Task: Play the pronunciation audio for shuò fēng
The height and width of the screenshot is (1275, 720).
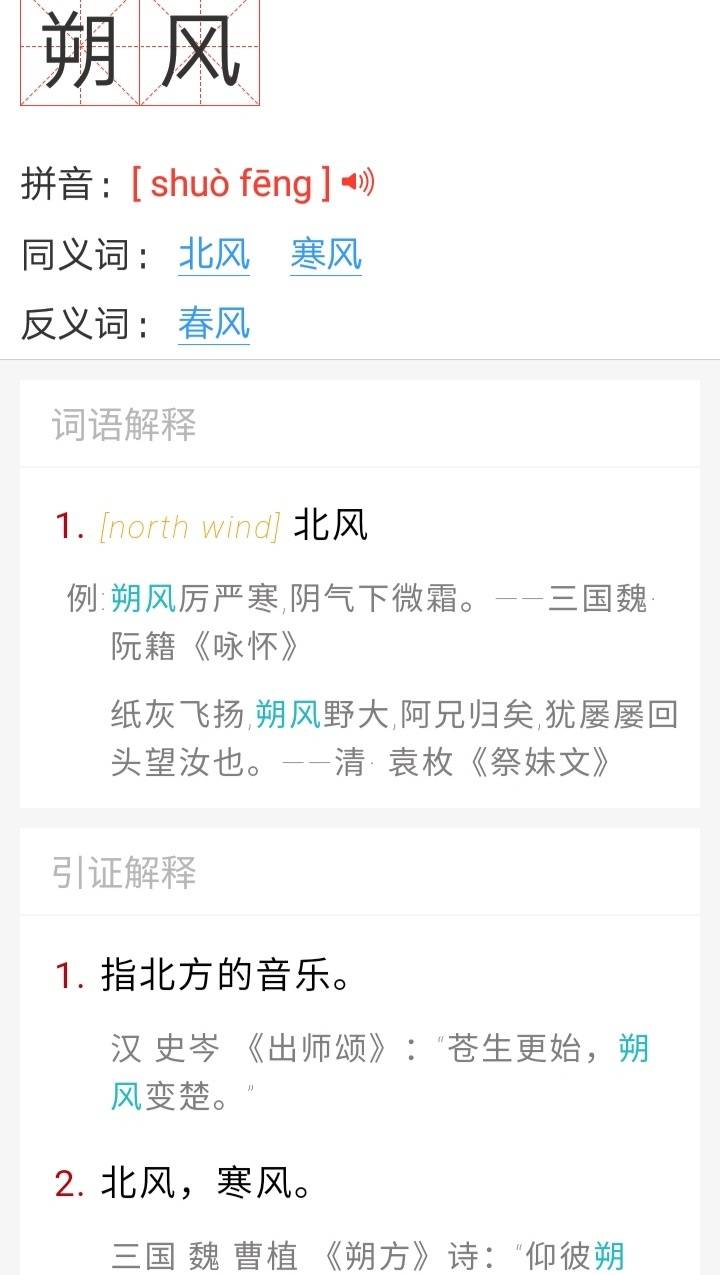Action: 358,182
